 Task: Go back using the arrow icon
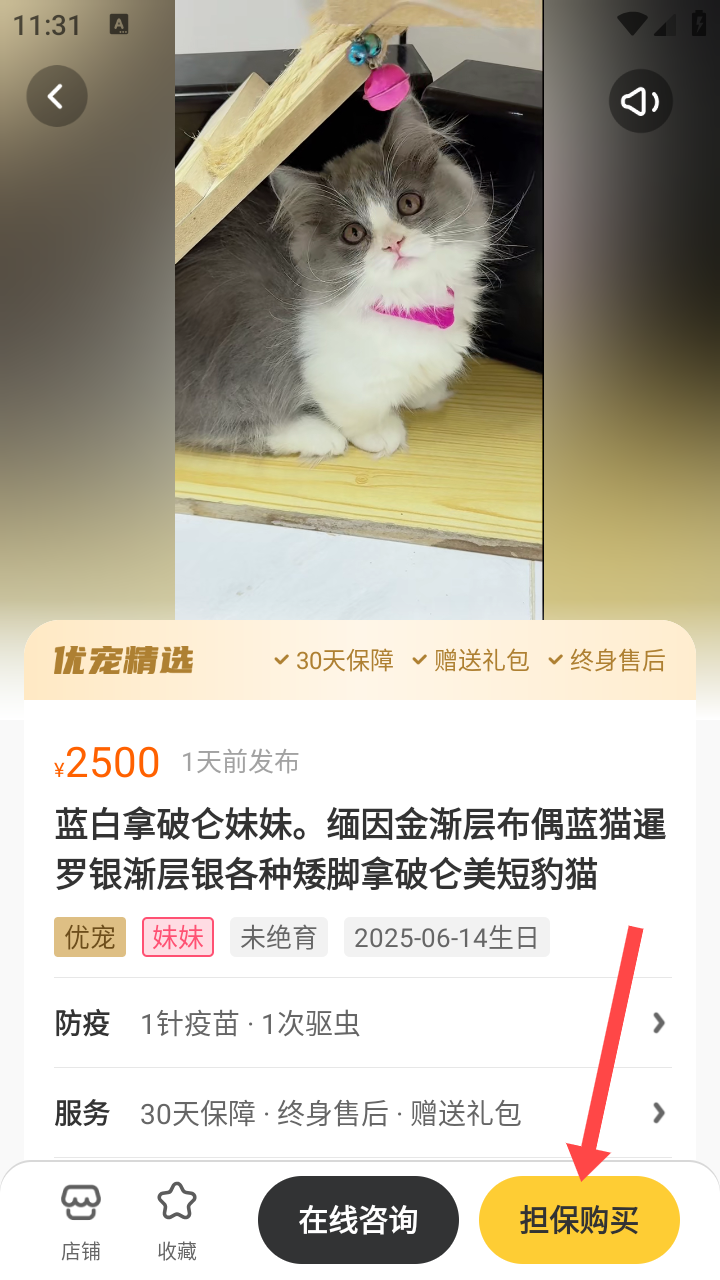pos(57,97)
